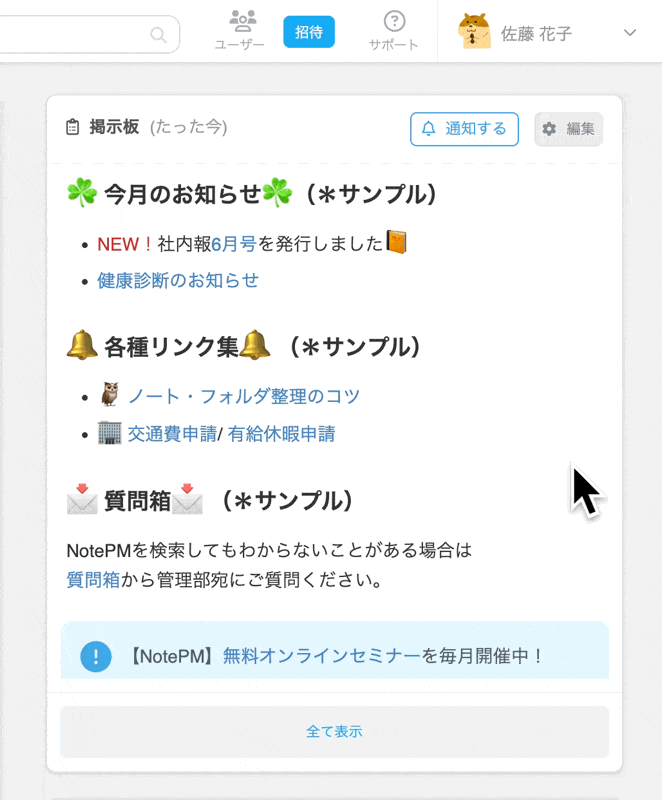Open the 6月号 newsletter link

click(x=234, y=243)
